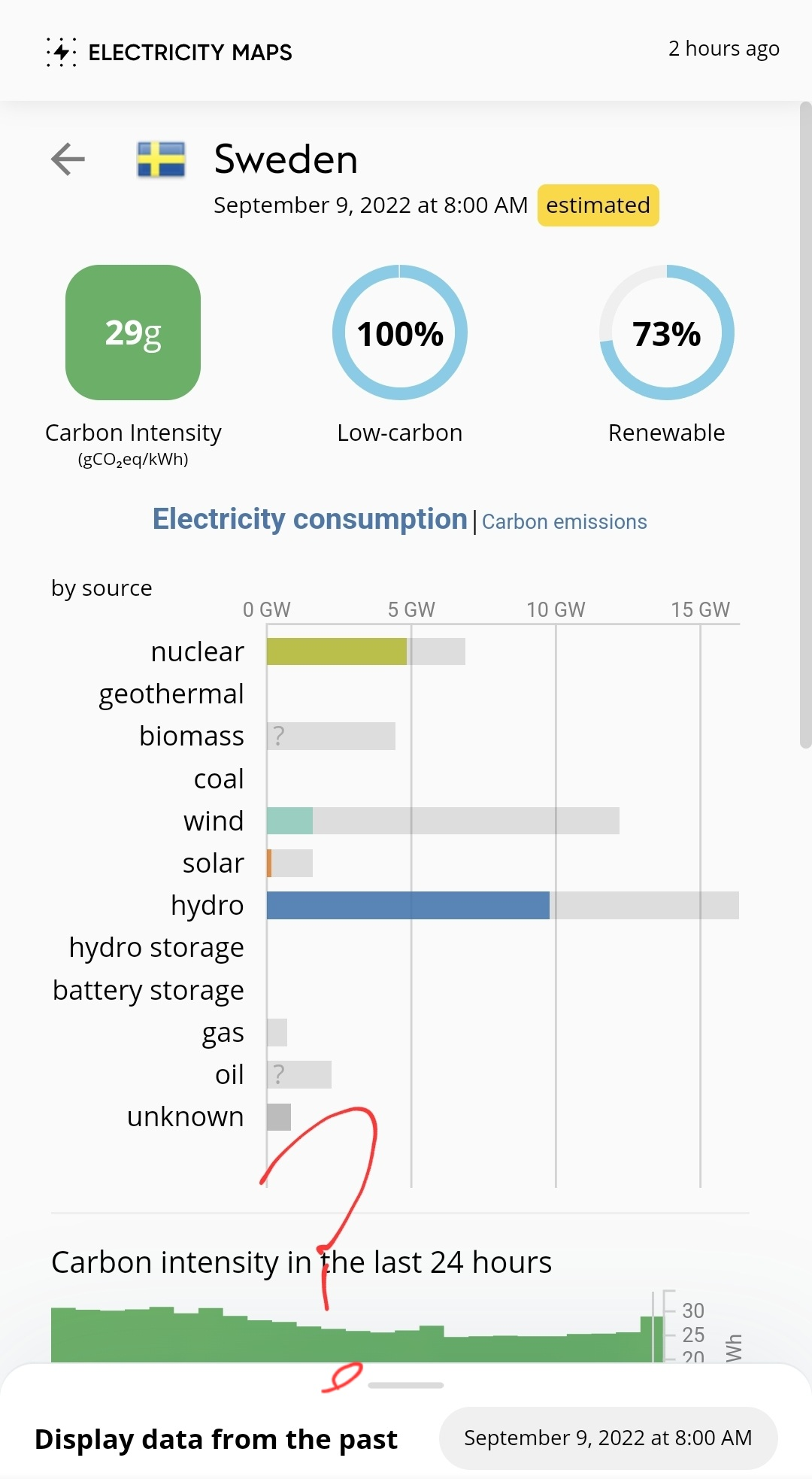Image resolution: width=812 pixels, height=1479 pixels.
Task: Click the 2 hours ago timestamp
Action: tap(723, 48)
